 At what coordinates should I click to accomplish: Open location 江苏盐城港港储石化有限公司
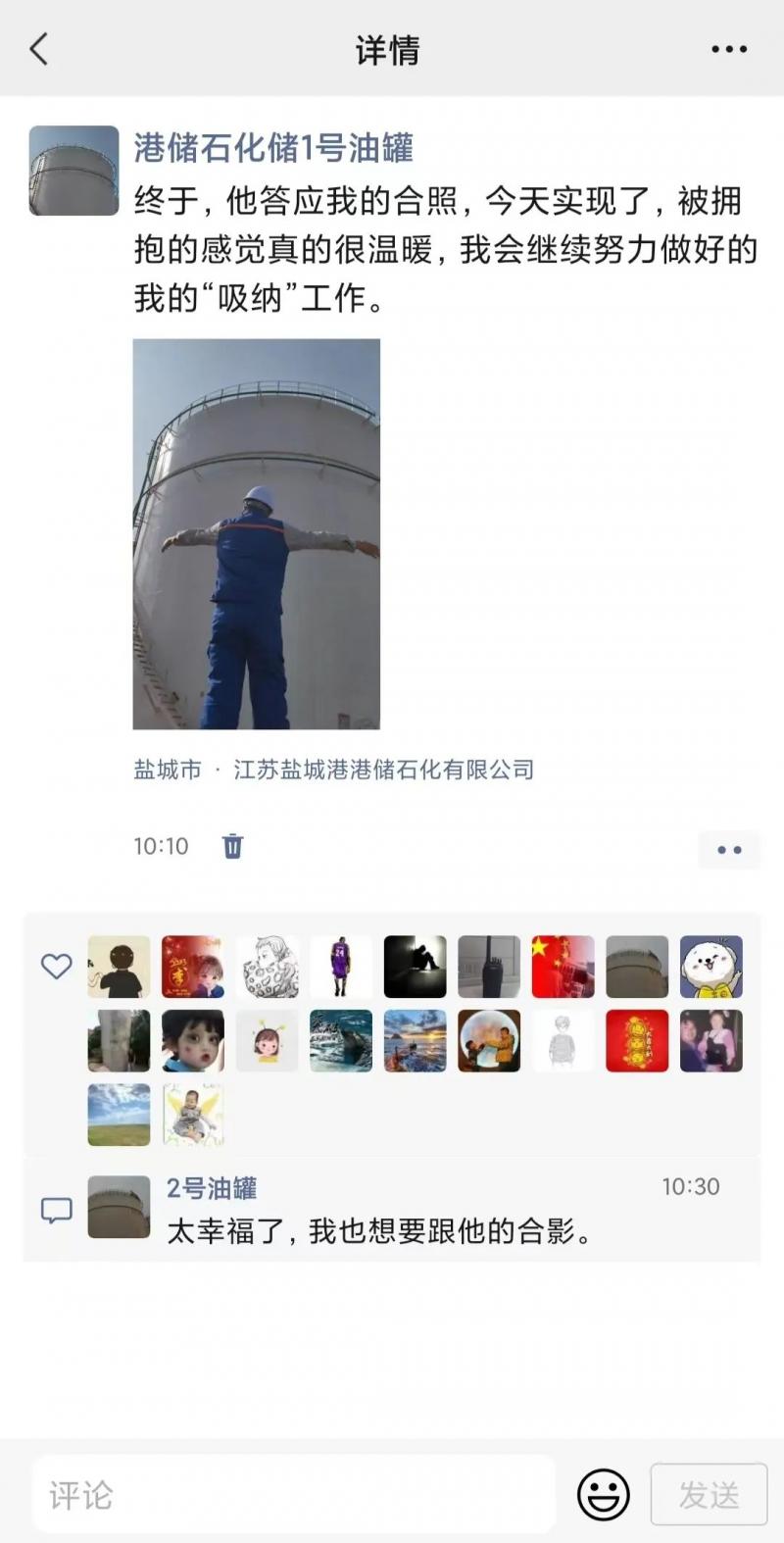click(382, 770)
